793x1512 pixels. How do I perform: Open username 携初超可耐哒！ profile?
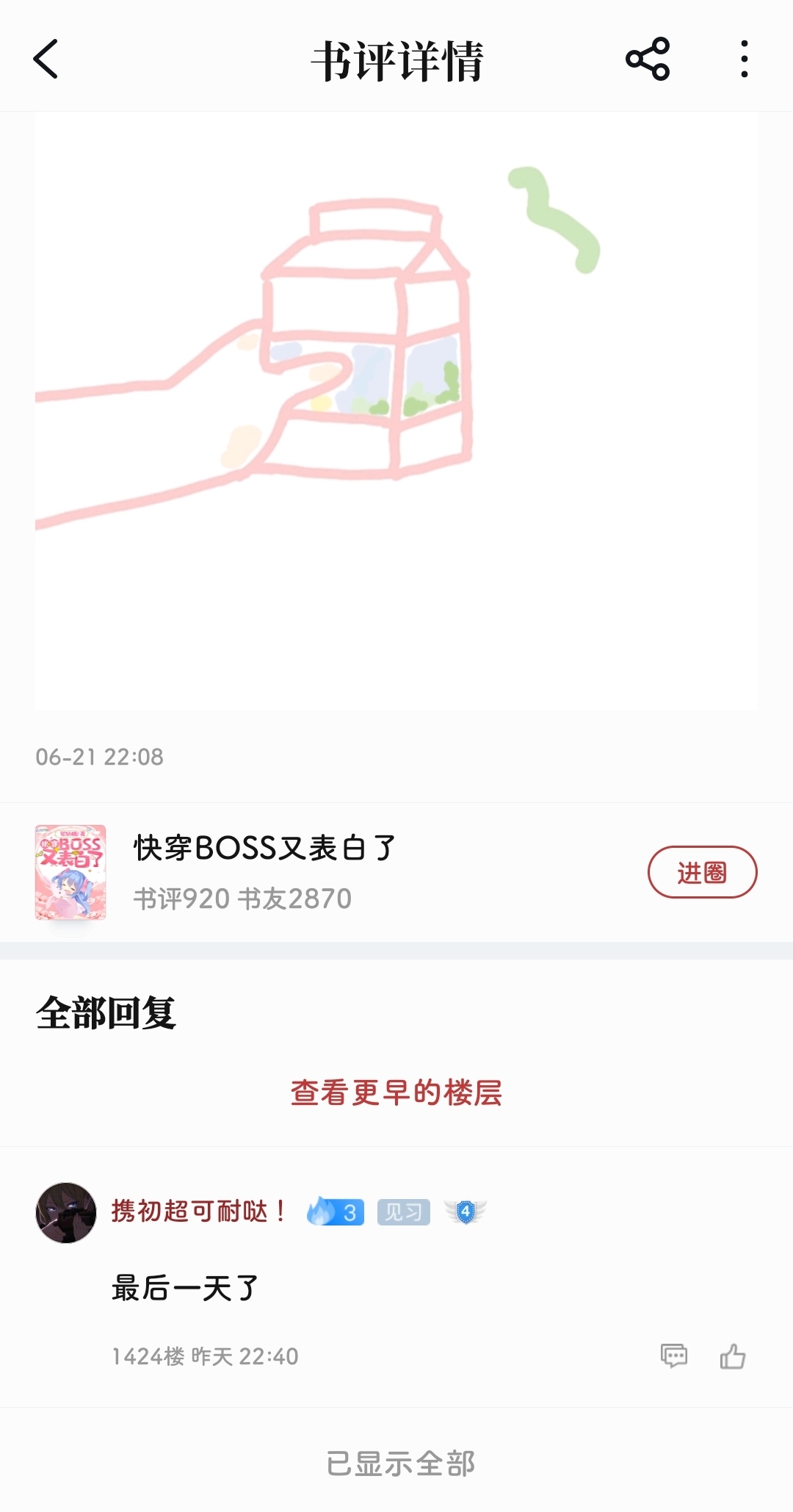(x=198, y=1211)
